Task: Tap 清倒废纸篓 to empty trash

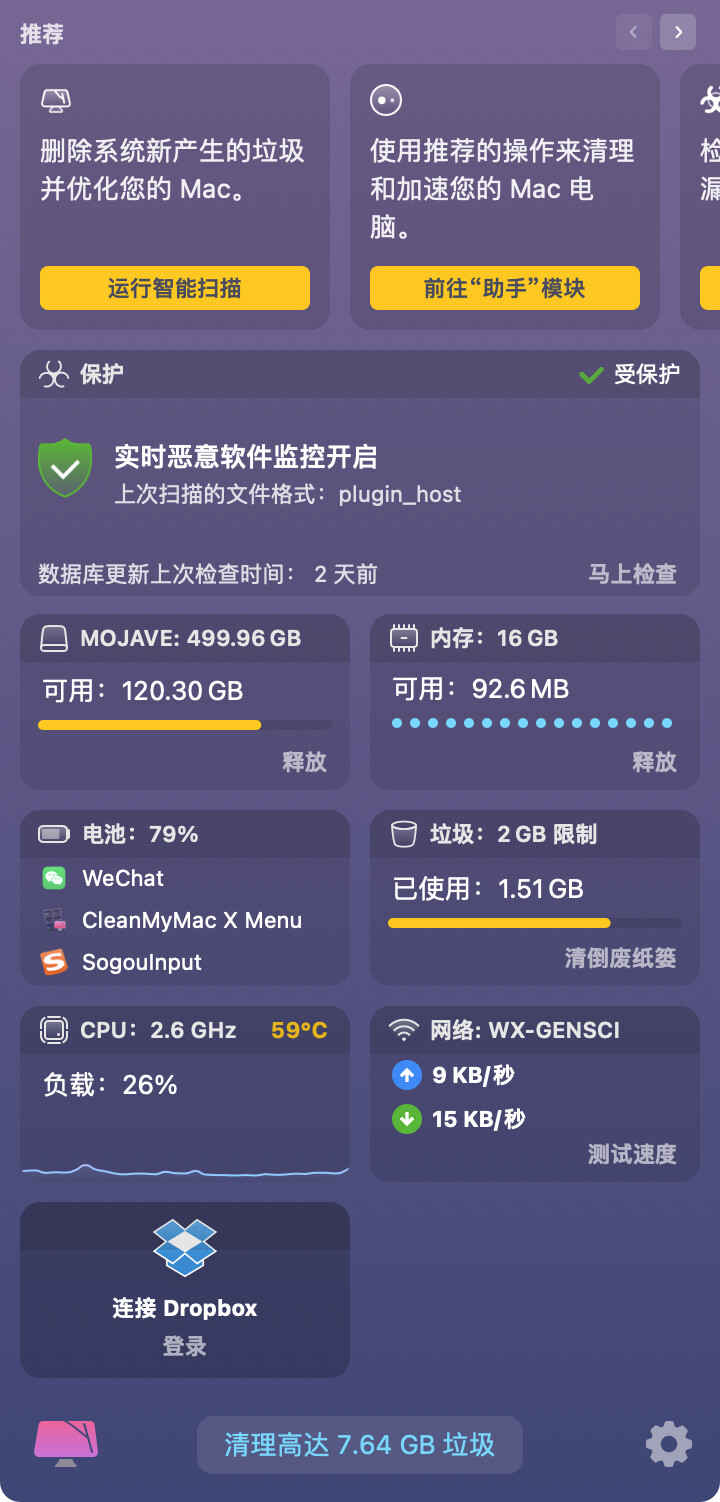Action: [621, 958]
